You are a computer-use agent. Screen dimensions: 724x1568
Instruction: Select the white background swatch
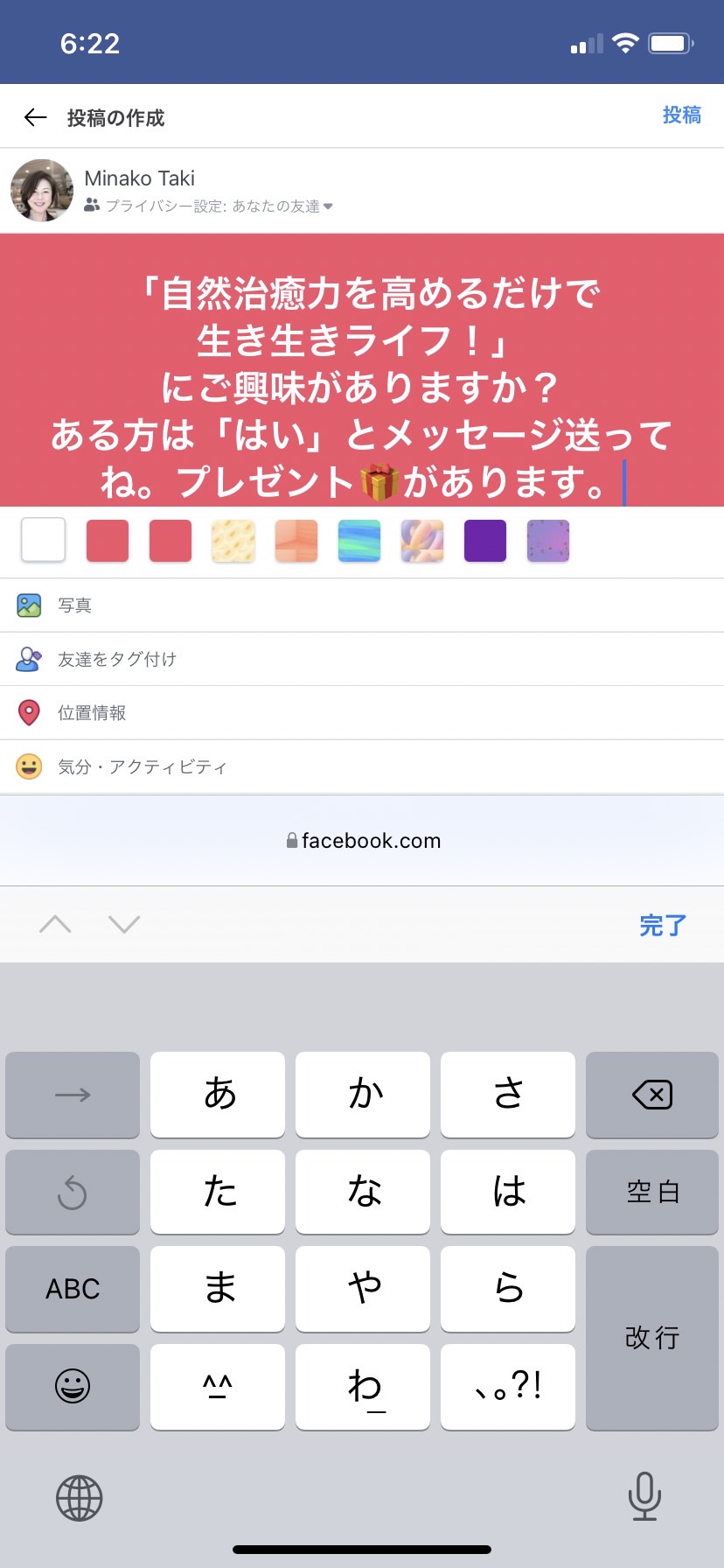pyautogui.click(x=43, y=540)
